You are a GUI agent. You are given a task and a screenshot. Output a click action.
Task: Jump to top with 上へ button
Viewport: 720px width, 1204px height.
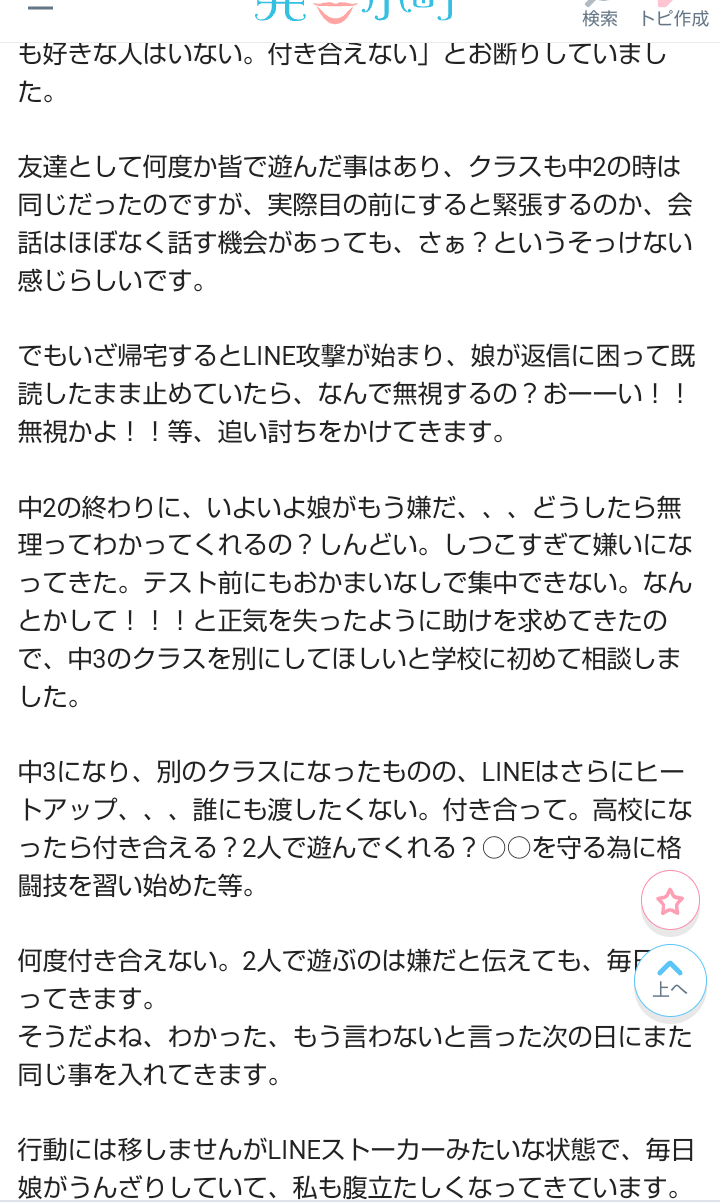(x=670, y=980)
